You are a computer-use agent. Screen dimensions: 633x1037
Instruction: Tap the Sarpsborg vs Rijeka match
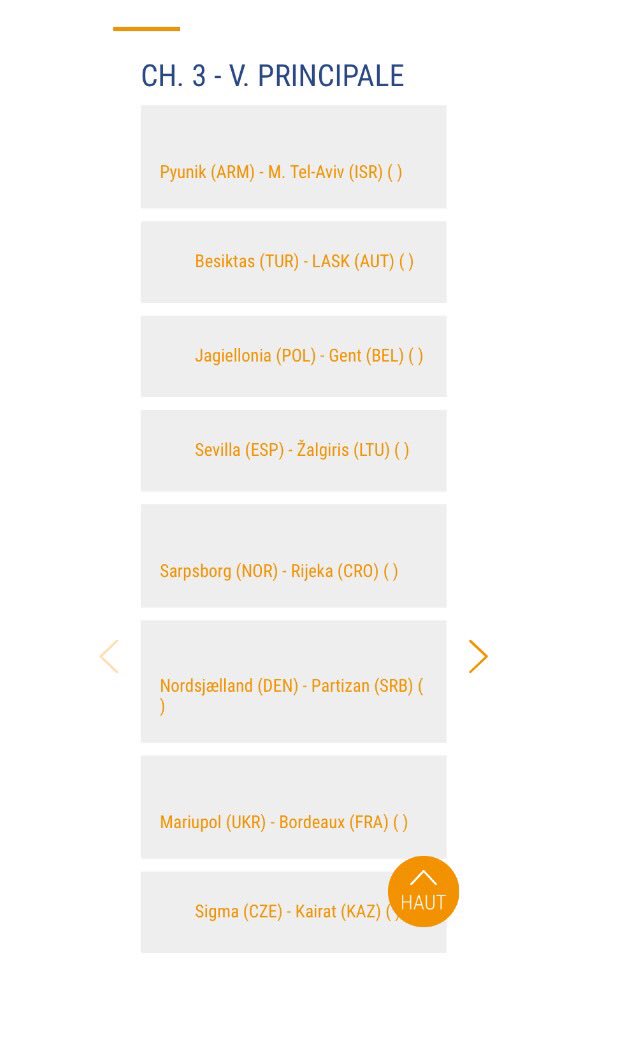pyautogui.click(x=279, y=571)
